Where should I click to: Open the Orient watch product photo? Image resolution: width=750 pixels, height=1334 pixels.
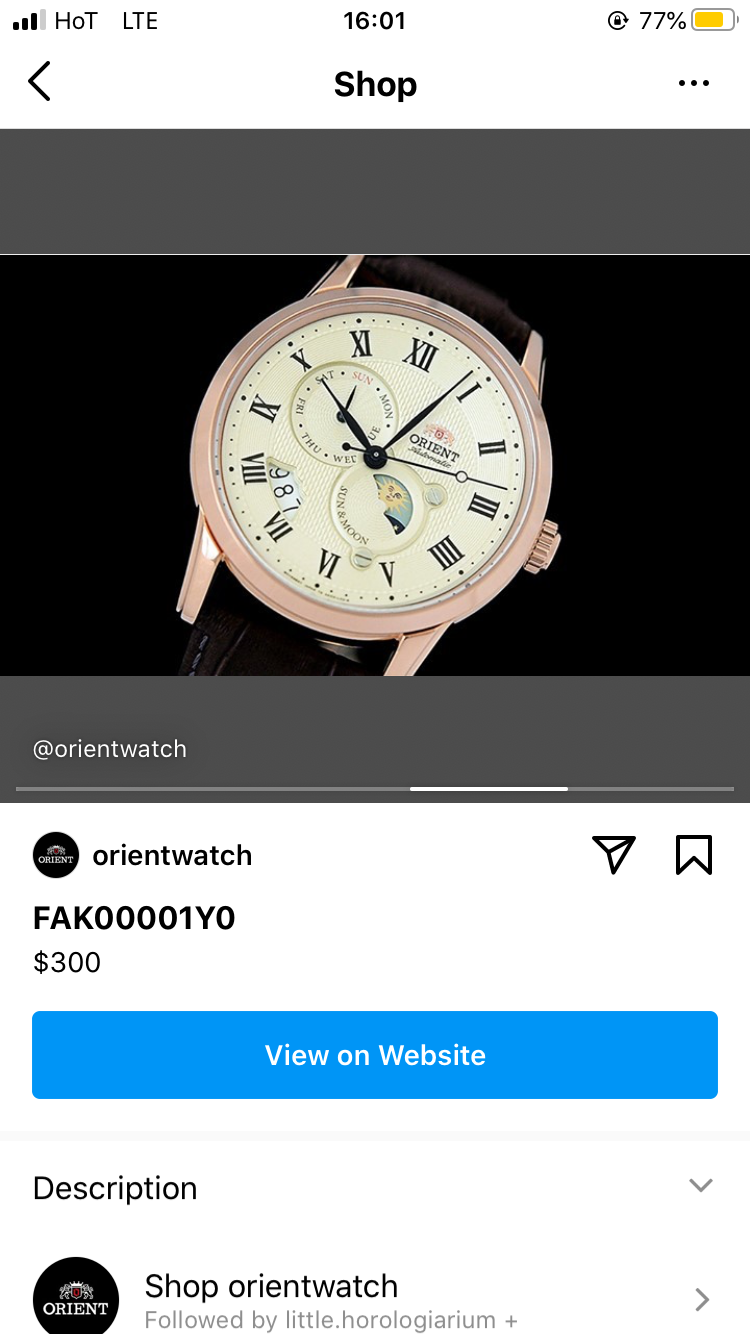(x=375, y=465)
